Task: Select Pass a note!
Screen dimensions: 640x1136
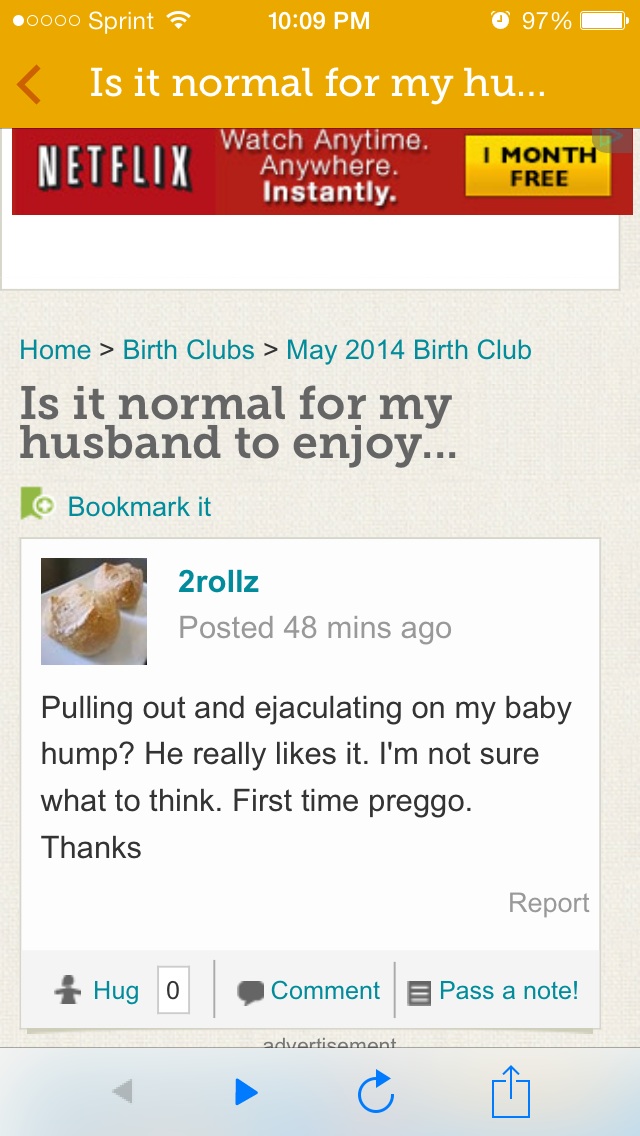Action: pyautogui.click(x=494, y=990)
